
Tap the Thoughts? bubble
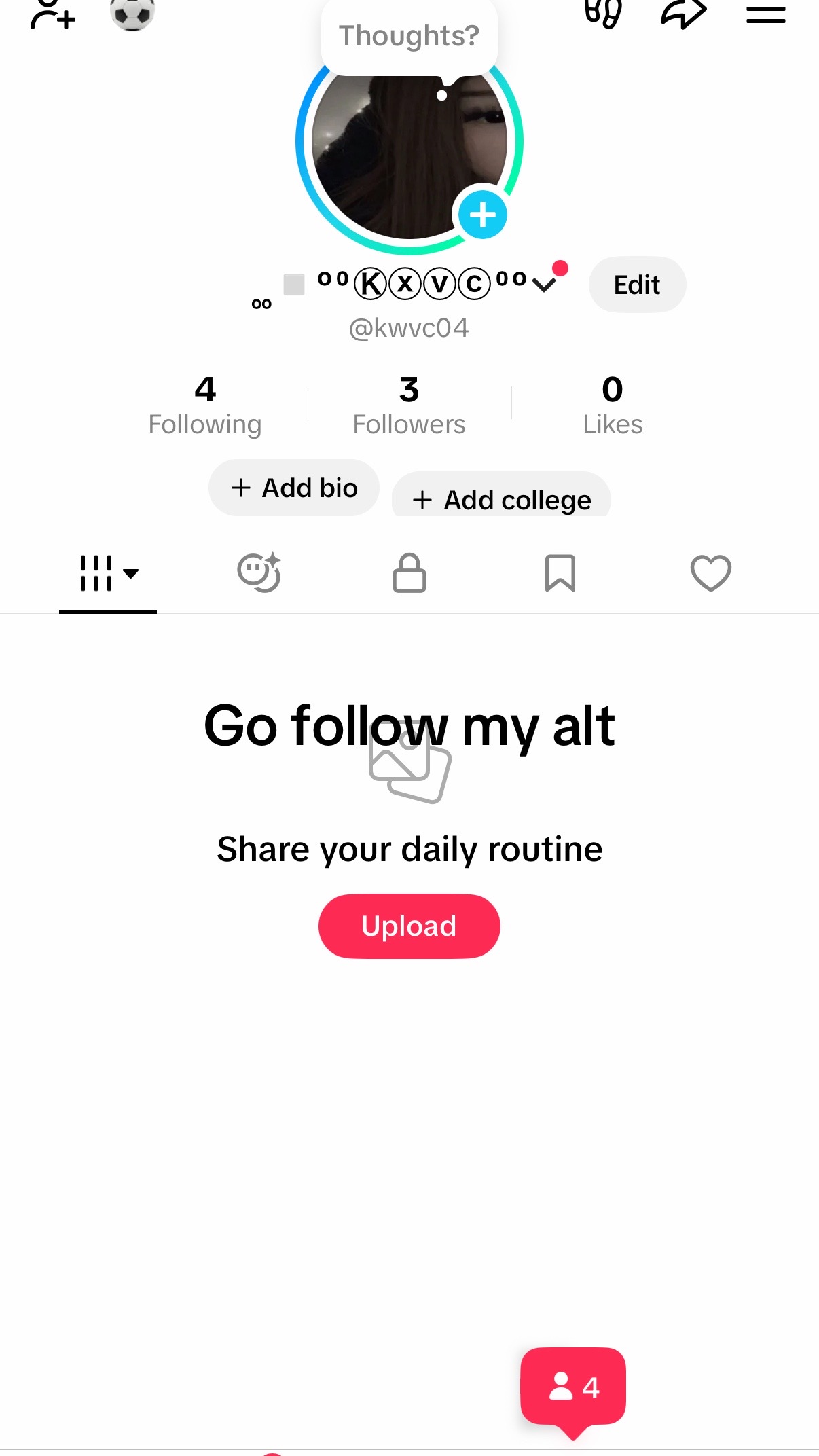click(409, 37)
